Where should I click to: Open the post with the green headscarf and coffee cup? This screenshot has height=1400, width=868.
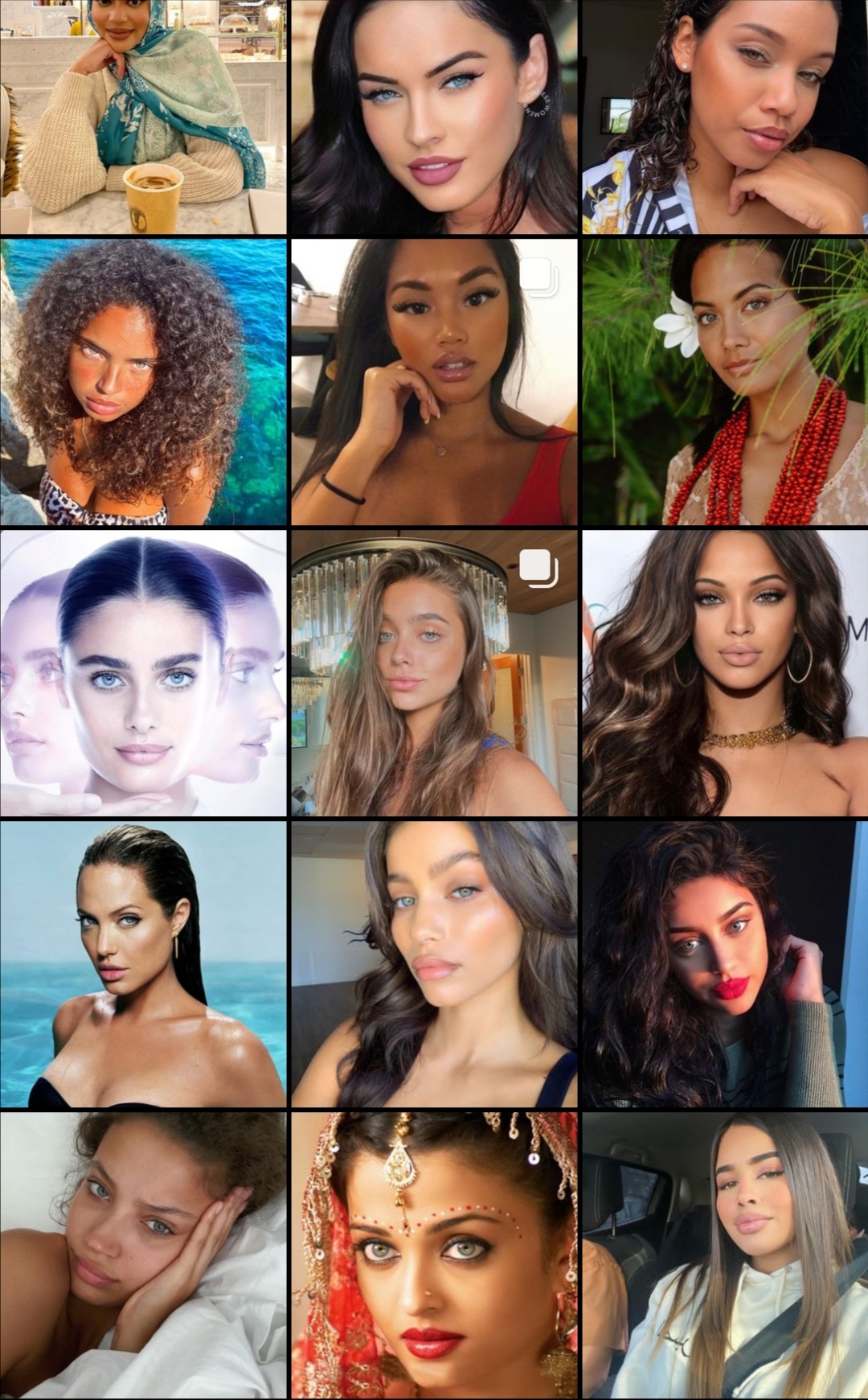[x=143, y=117]
